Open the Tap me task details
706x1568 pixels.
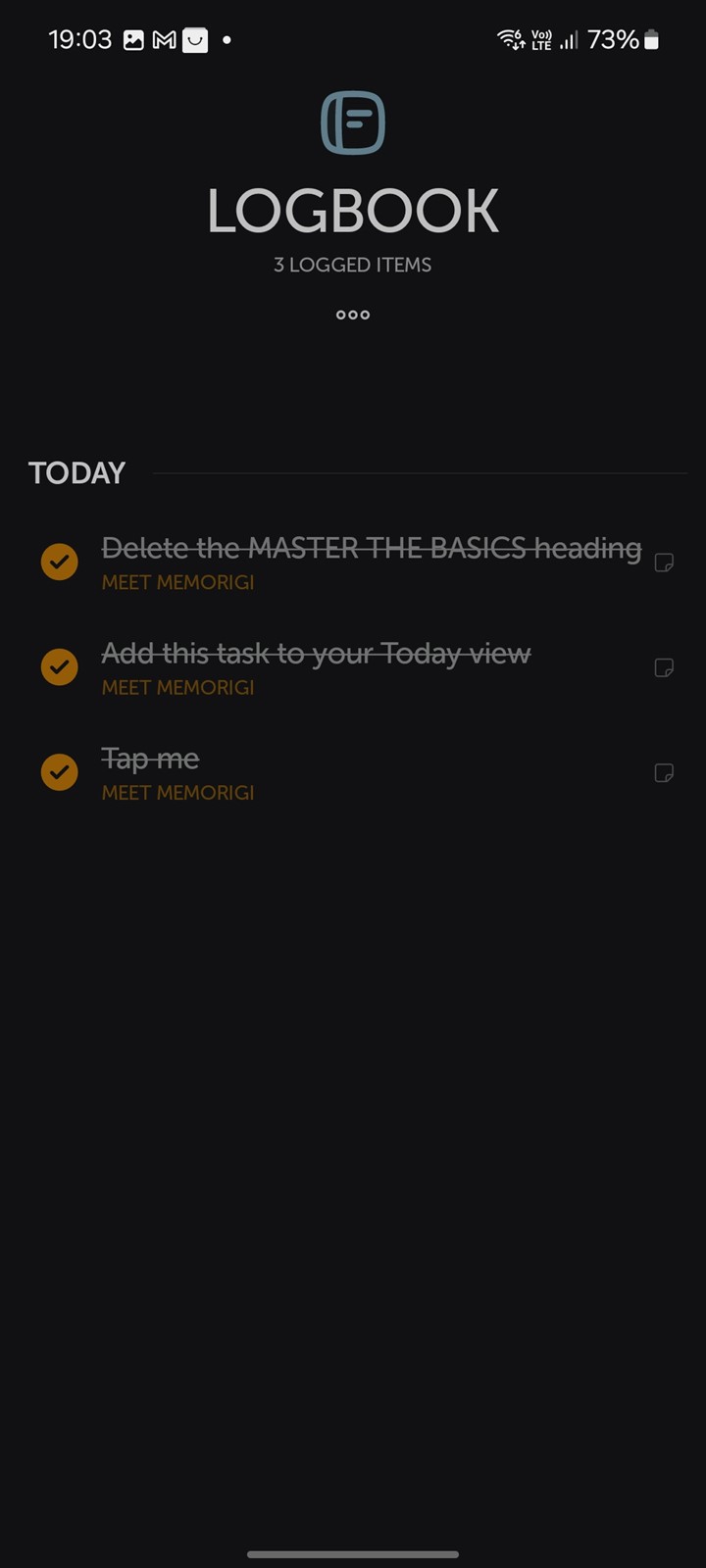pos(150,759)
